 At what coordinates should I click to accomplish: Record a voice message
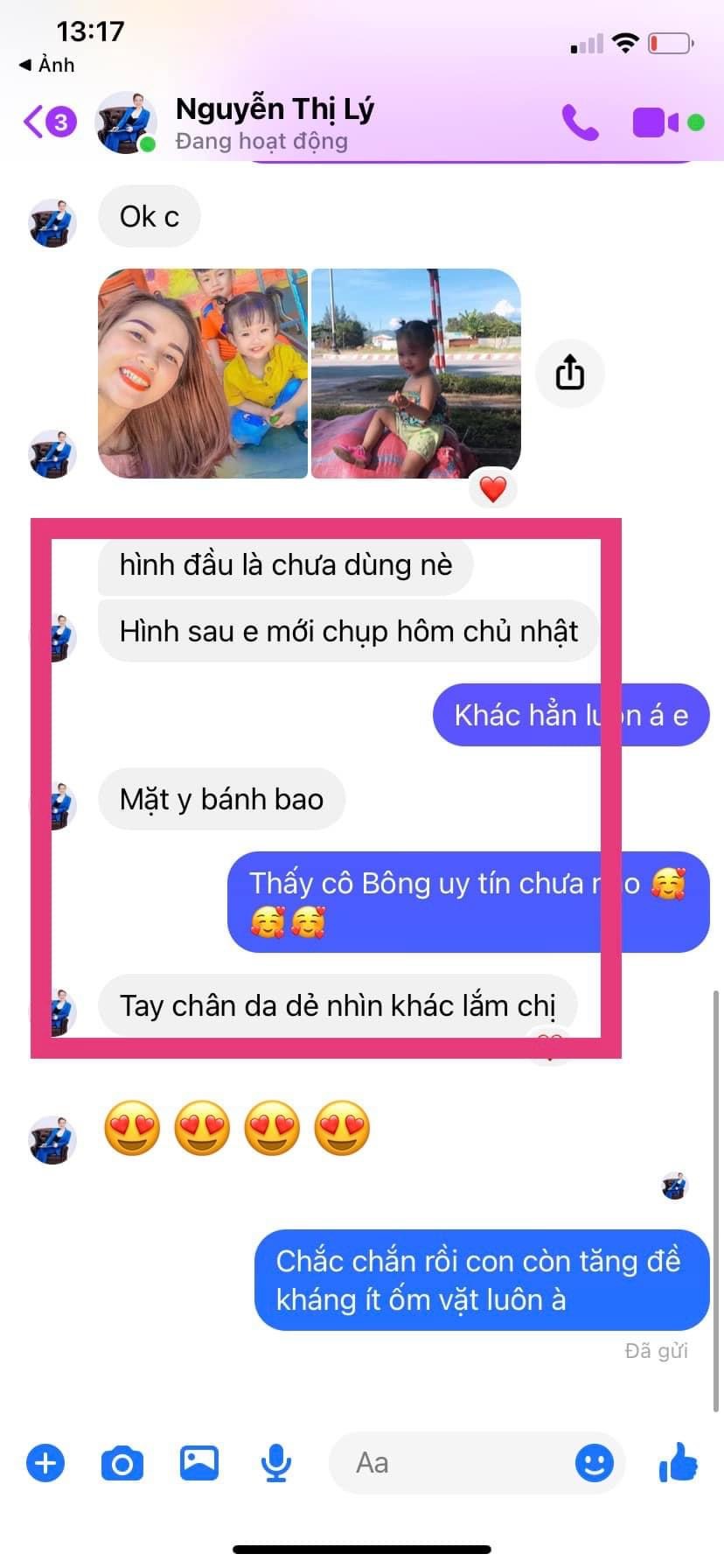coord(276,1463)
